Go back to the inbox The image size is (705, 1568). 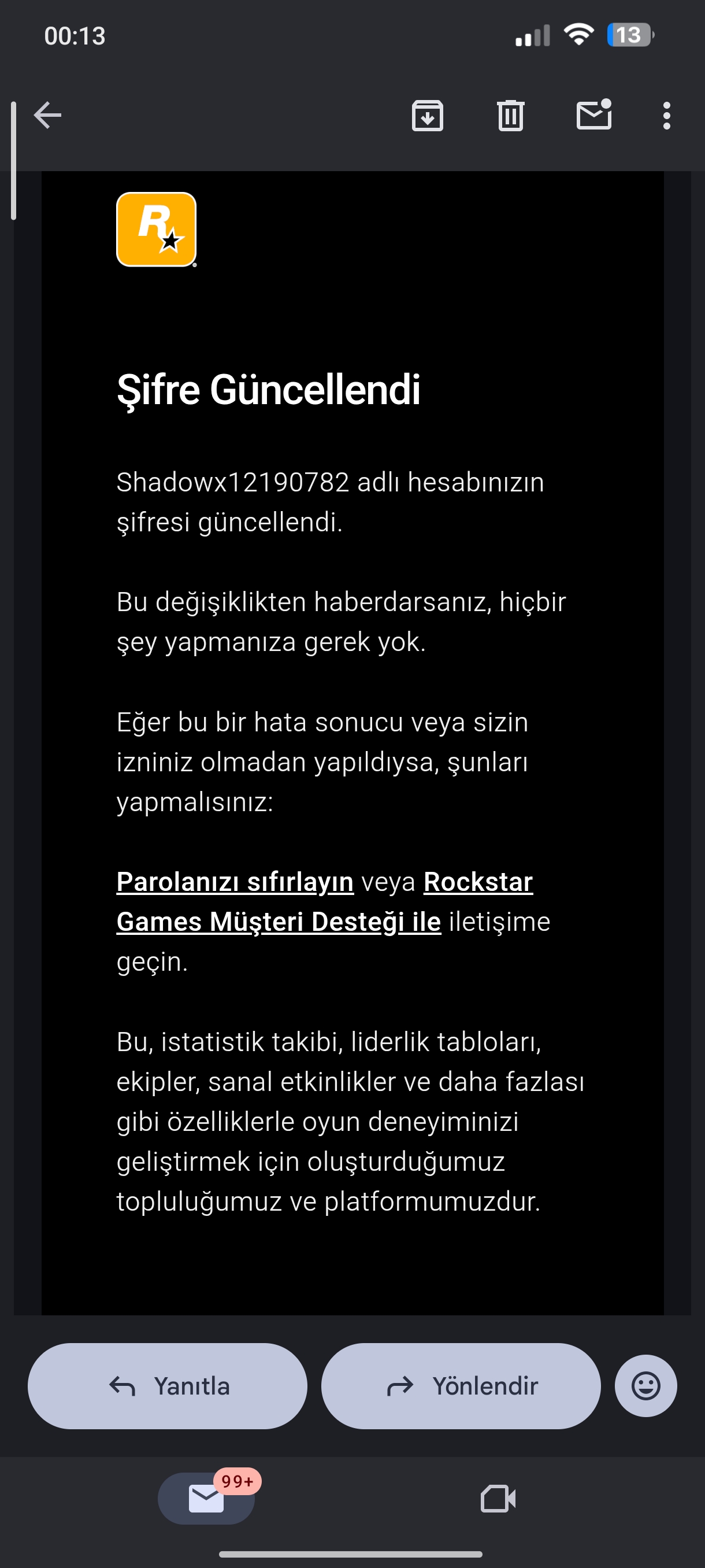(47, 116)
